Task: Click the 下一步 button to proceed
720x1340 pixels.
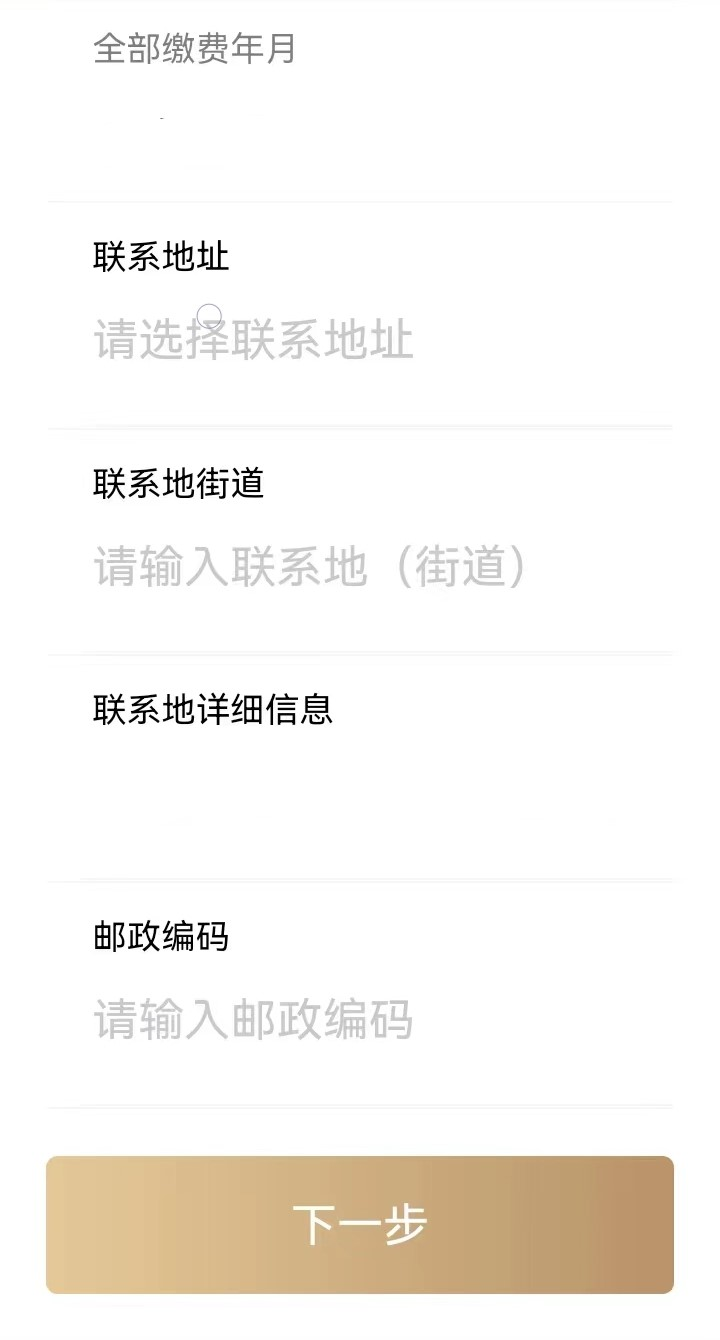Action: (x=360, y=1223)
